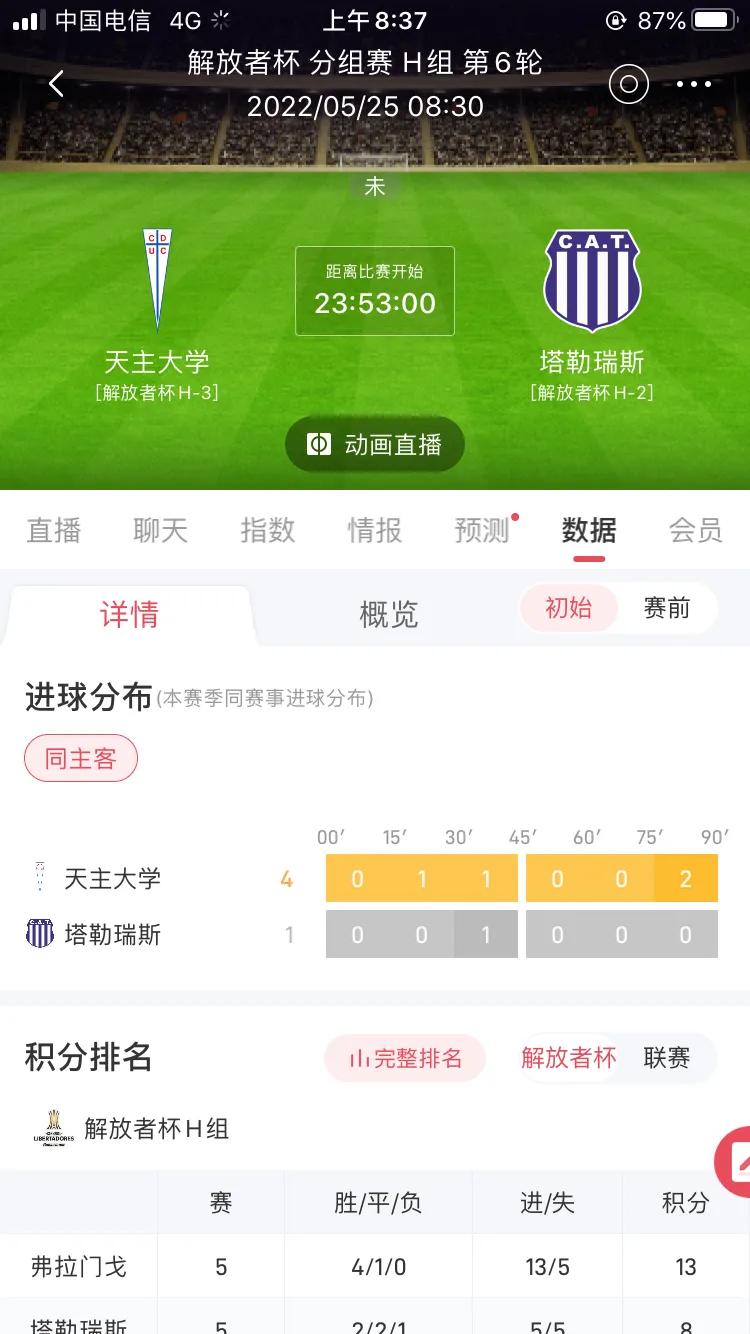Go to the 聊天 section
Image resolution: width=750 pixels, height=1334 pixels.
click(x=158, y=531)
